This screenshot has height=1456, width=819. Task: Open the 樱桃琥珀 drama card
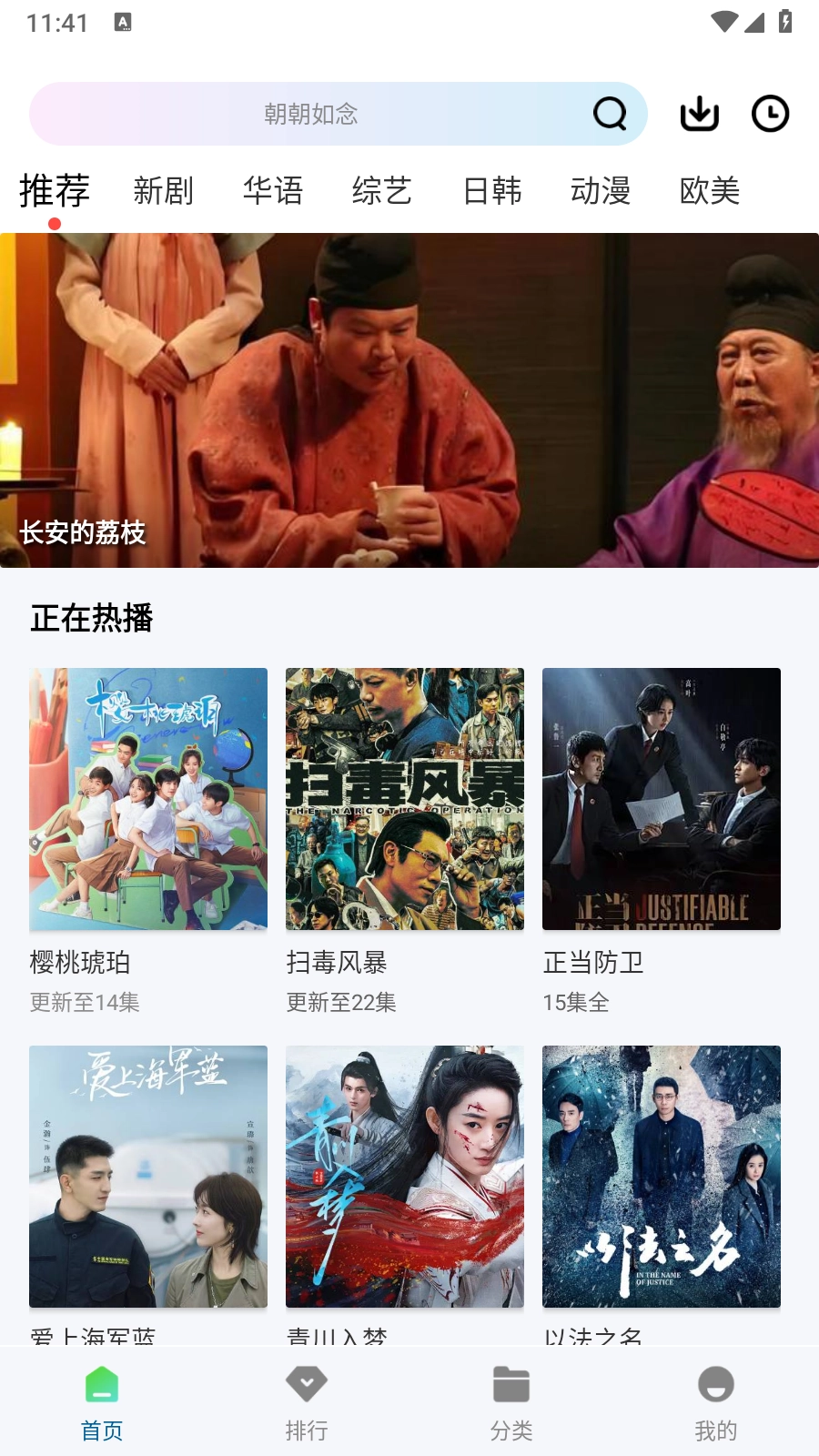(148, 799)
